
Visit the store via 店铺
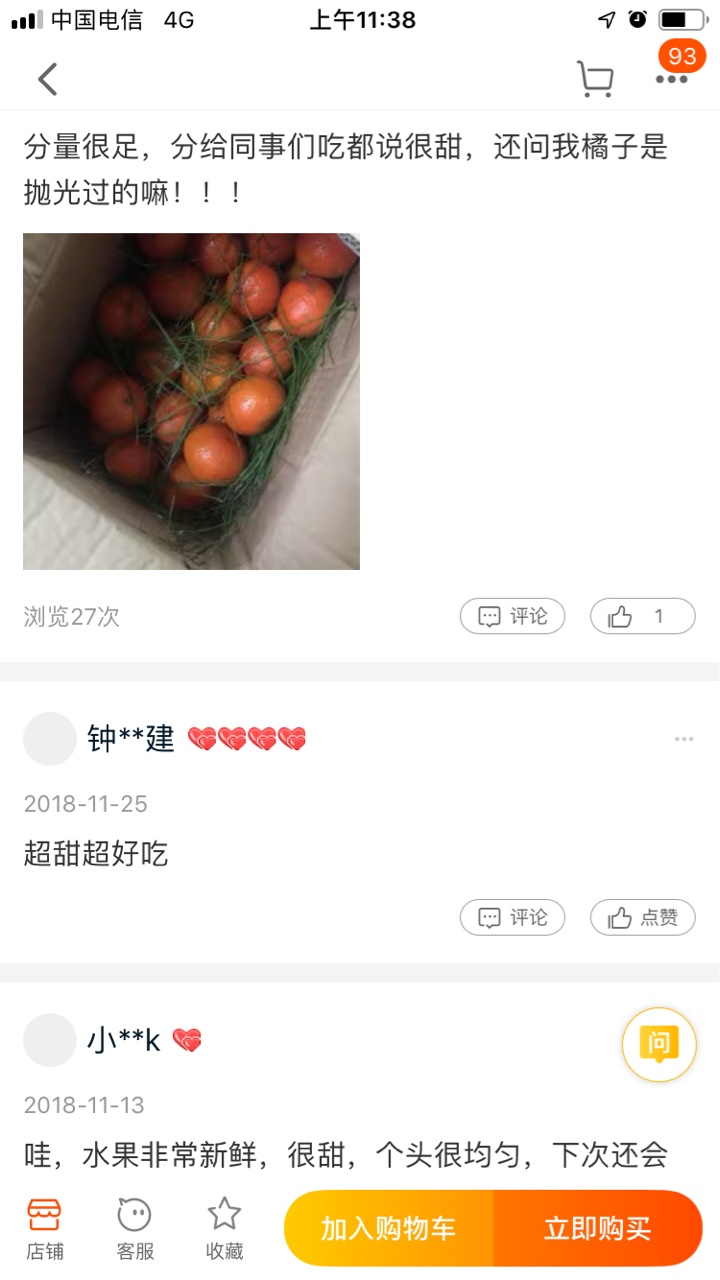[45, 1229]
